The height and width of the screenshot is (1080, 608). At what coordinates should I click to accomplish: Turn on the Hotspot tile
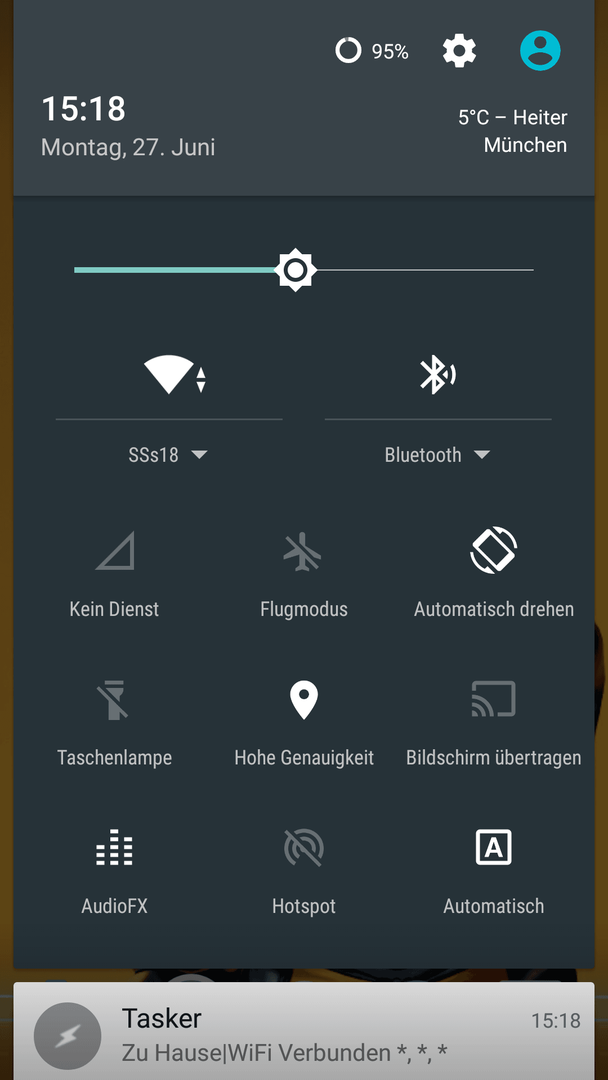pyautogui.click(x=304, y=869)
